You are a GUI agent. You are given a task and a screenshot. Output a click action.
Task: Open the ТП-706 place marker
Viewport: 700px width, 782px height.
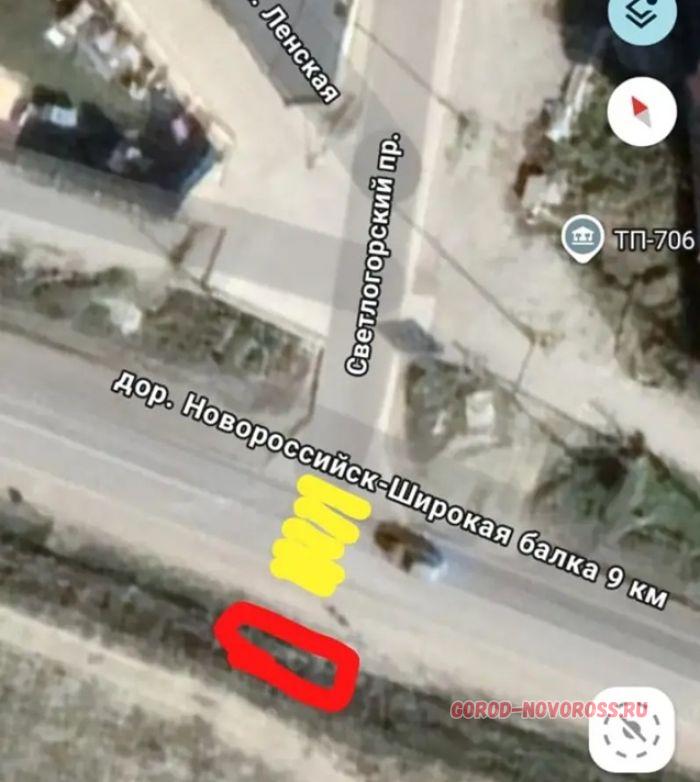pos(582,240)
